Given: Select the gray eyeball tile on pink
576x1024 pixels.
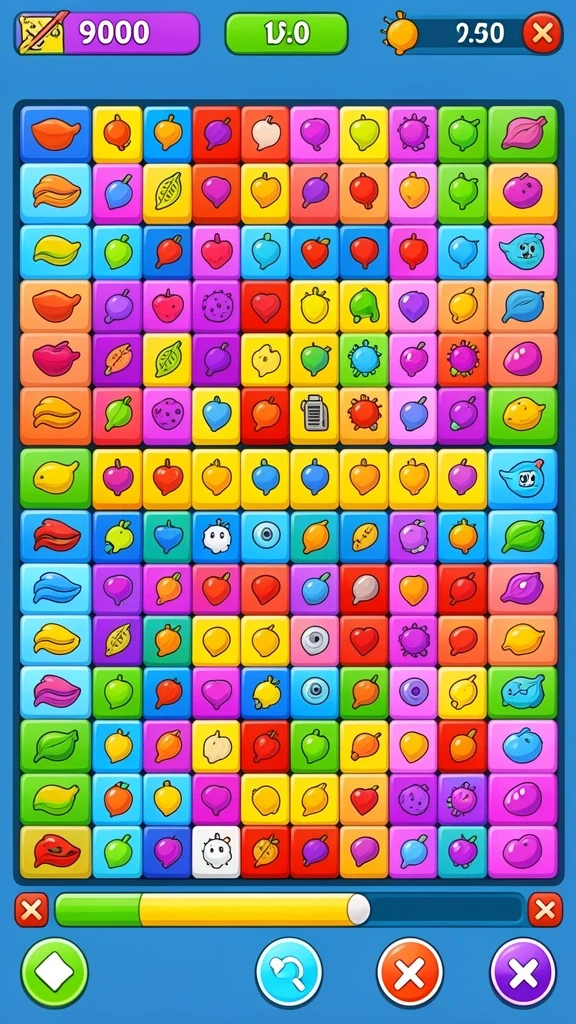Looking at the screenshot, I should pos(315,641).
